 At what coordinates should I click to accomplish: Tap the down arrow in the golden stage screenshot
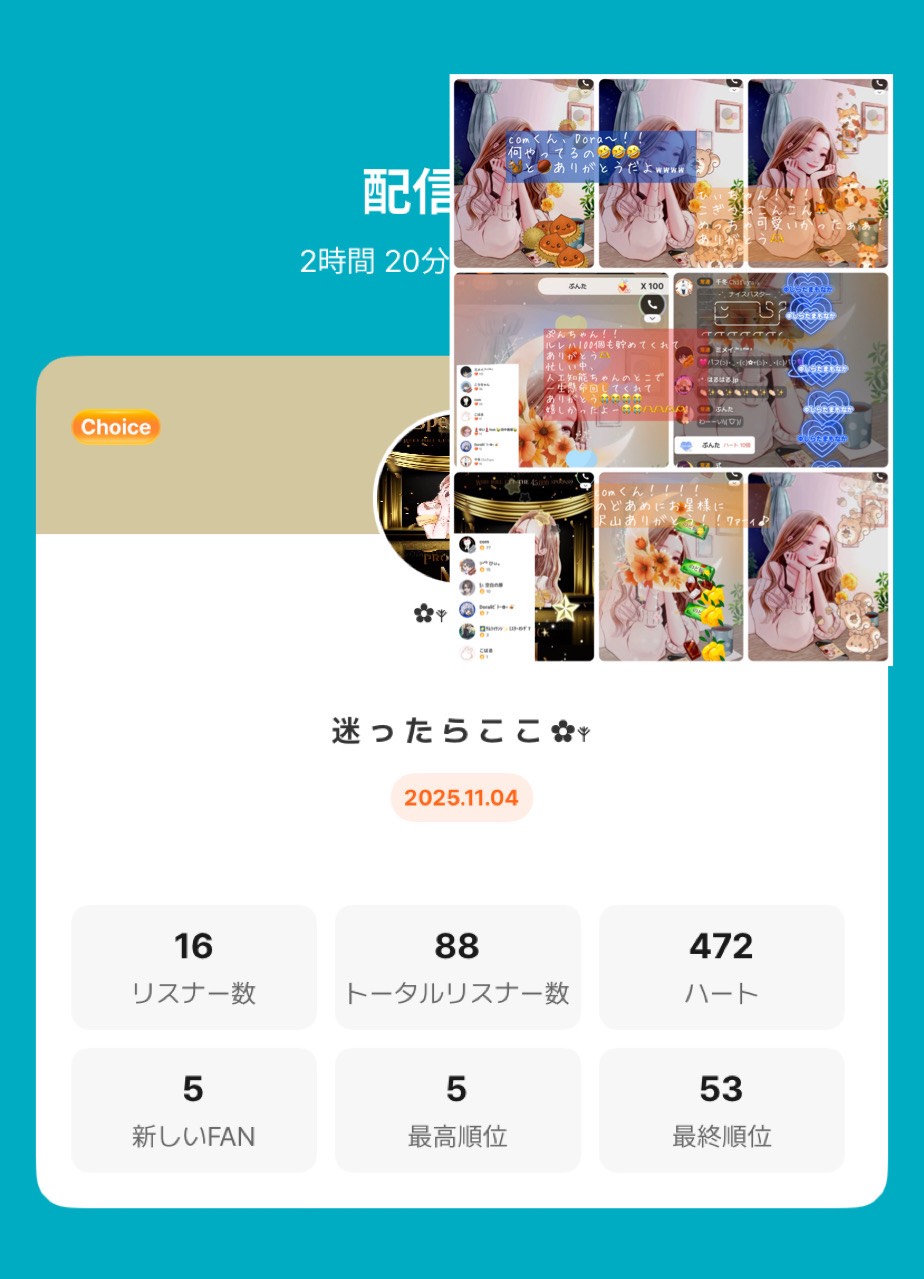pyautogui.click(x=586, y=485)
